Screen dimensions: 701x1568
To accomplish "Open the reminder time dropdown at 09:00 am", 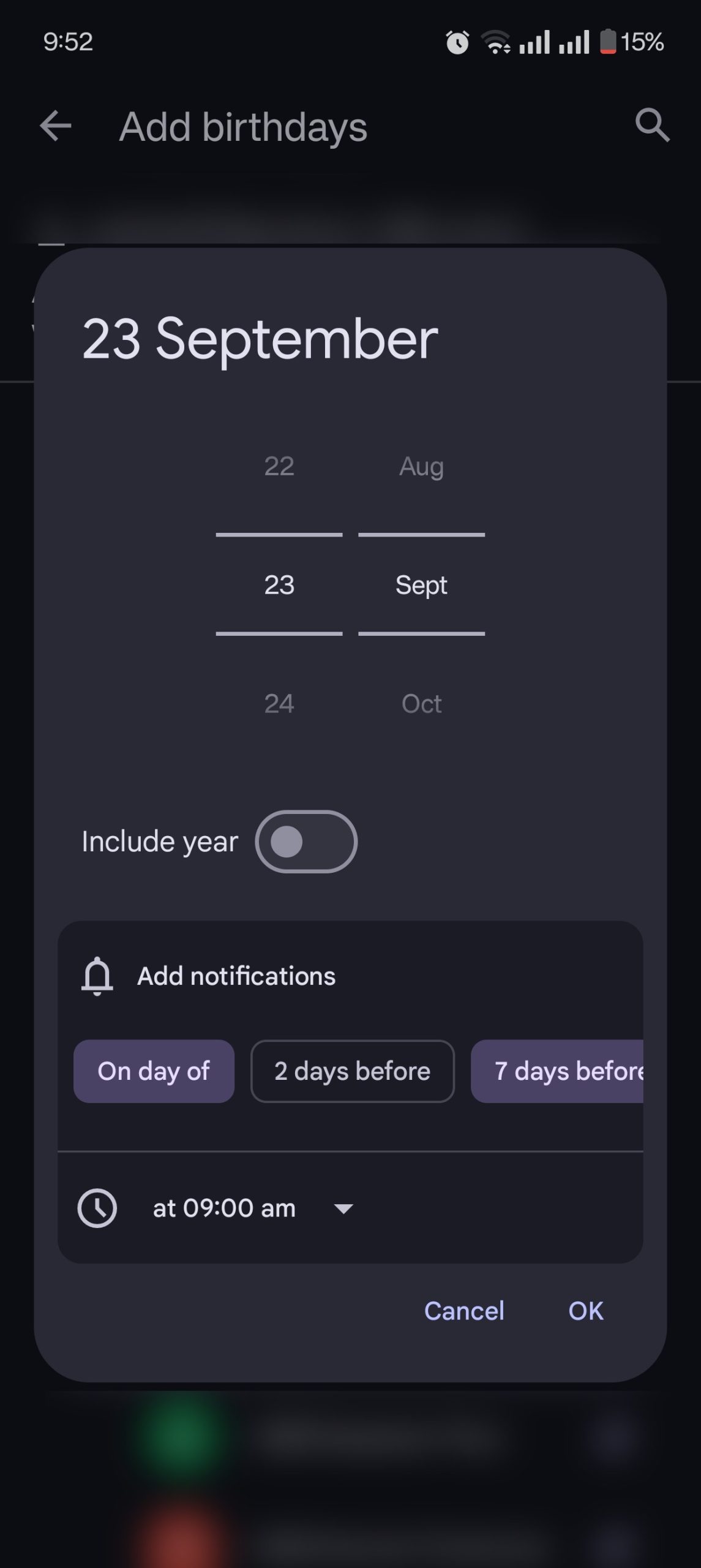I will pyautogui.click(x=343, y=1207).
